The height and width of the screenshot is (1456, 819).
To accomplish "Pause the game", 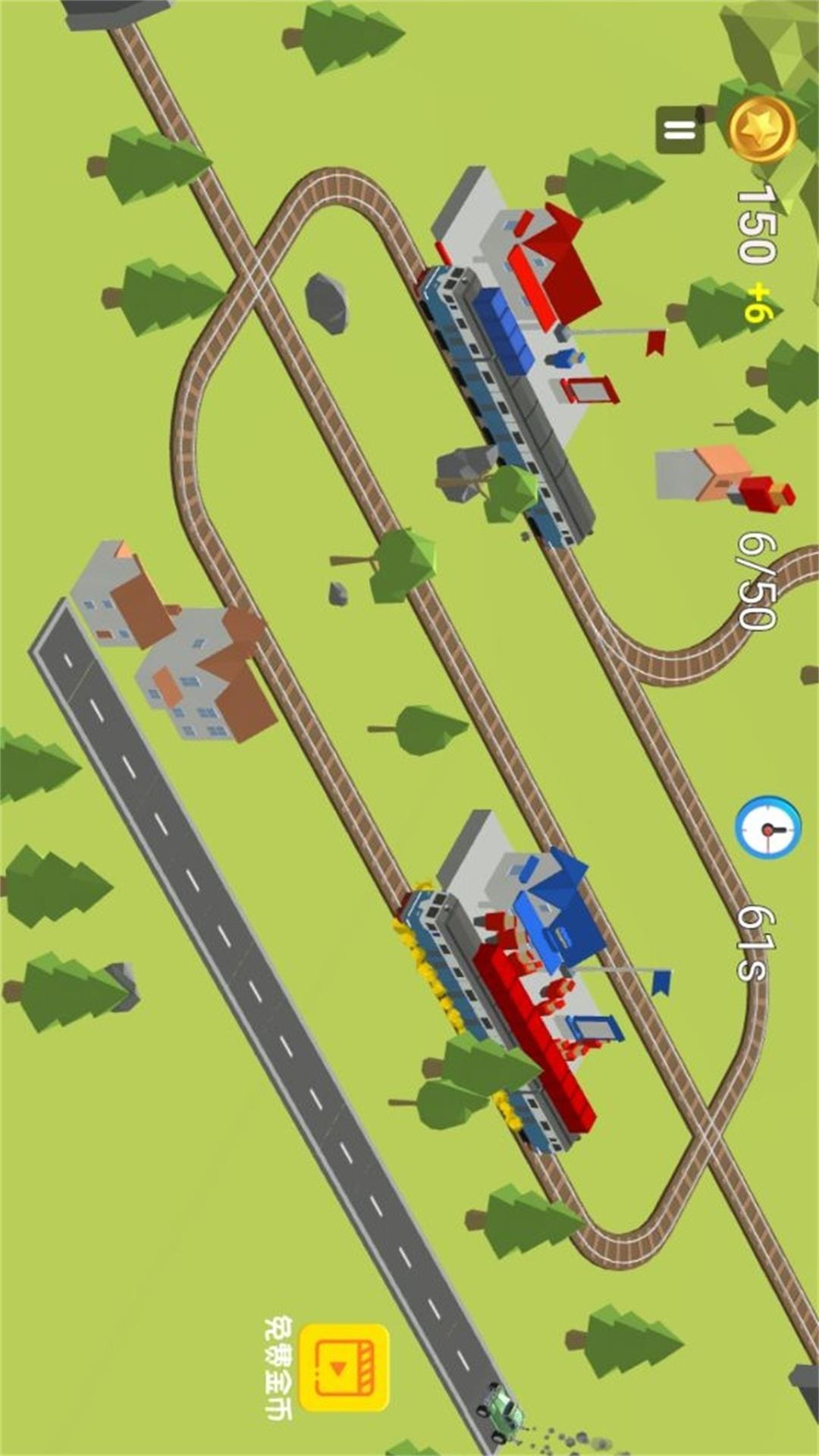I will coord(679,130).
